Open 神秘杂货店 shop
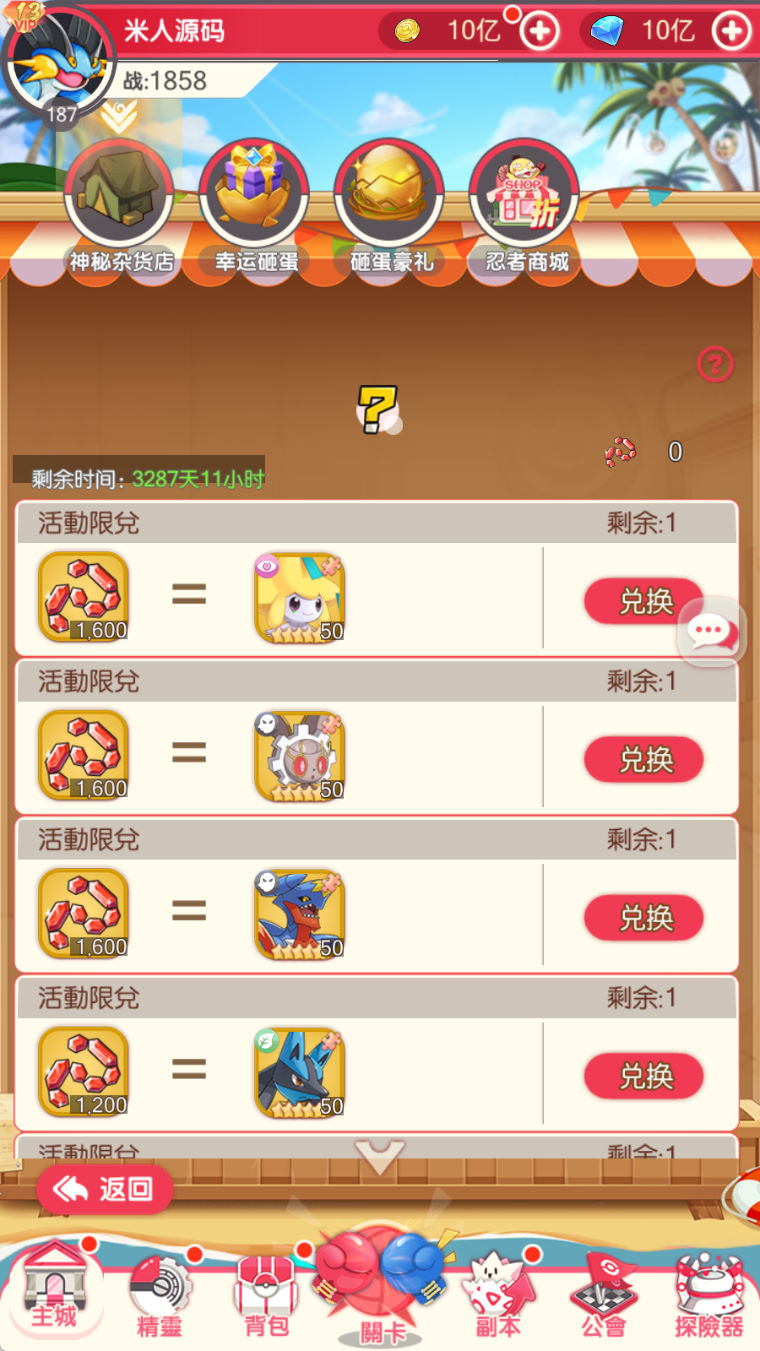Screen dimensions: 760x1351 (119, 200)
